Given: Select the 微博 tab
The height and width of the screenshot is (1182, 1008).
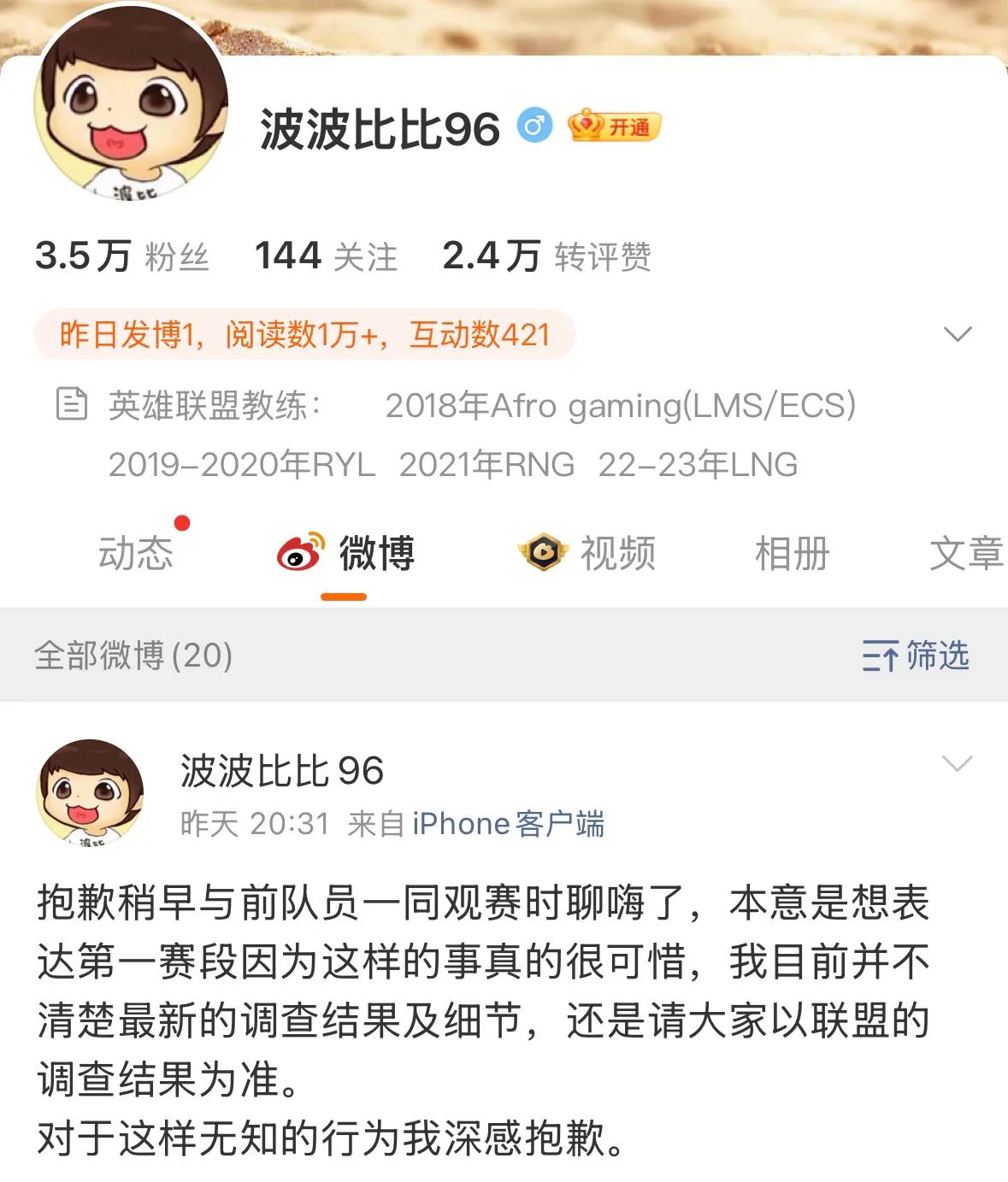Looking at the screenshot, I should (345, 553).
